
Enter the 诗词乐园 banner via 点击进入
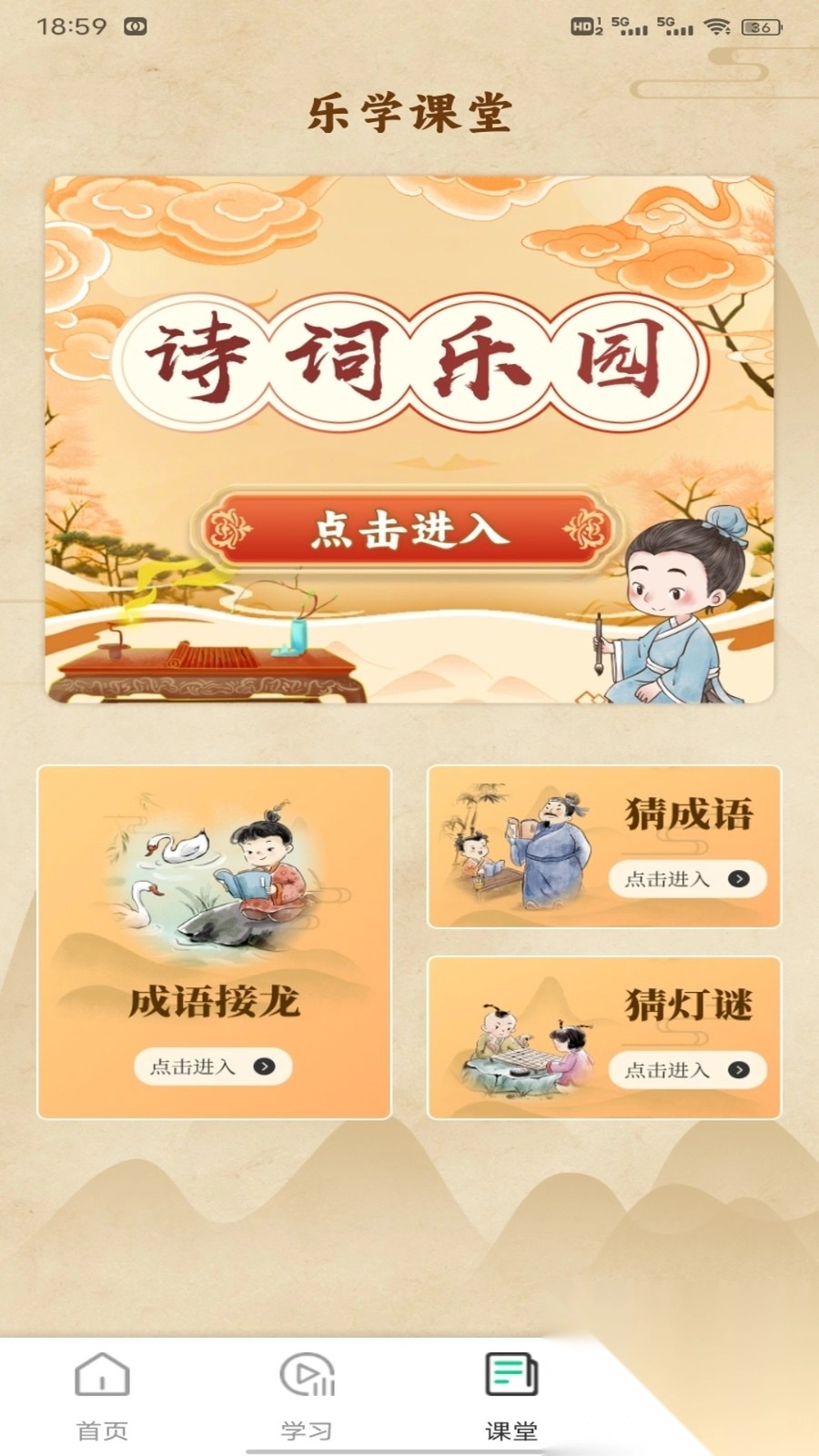[408, 529]
